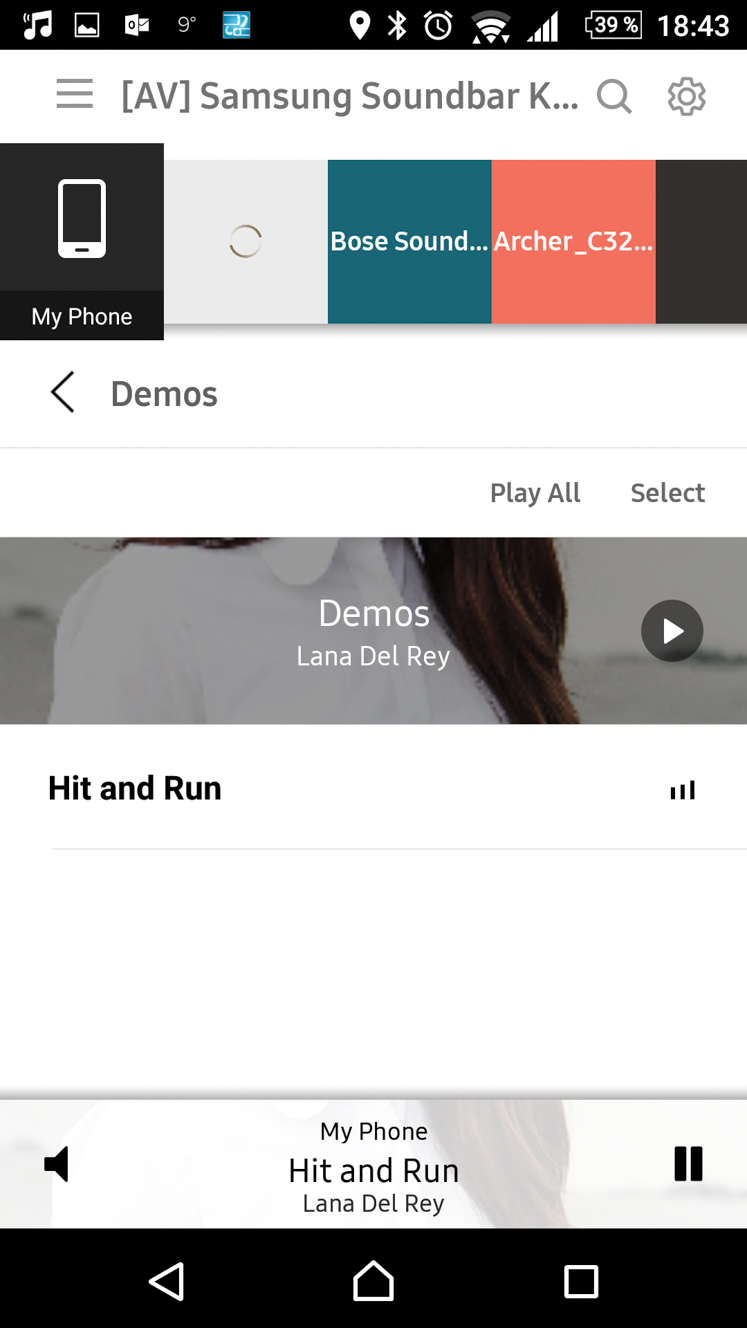Select the Bose Sound device tile

click(410, 242)
